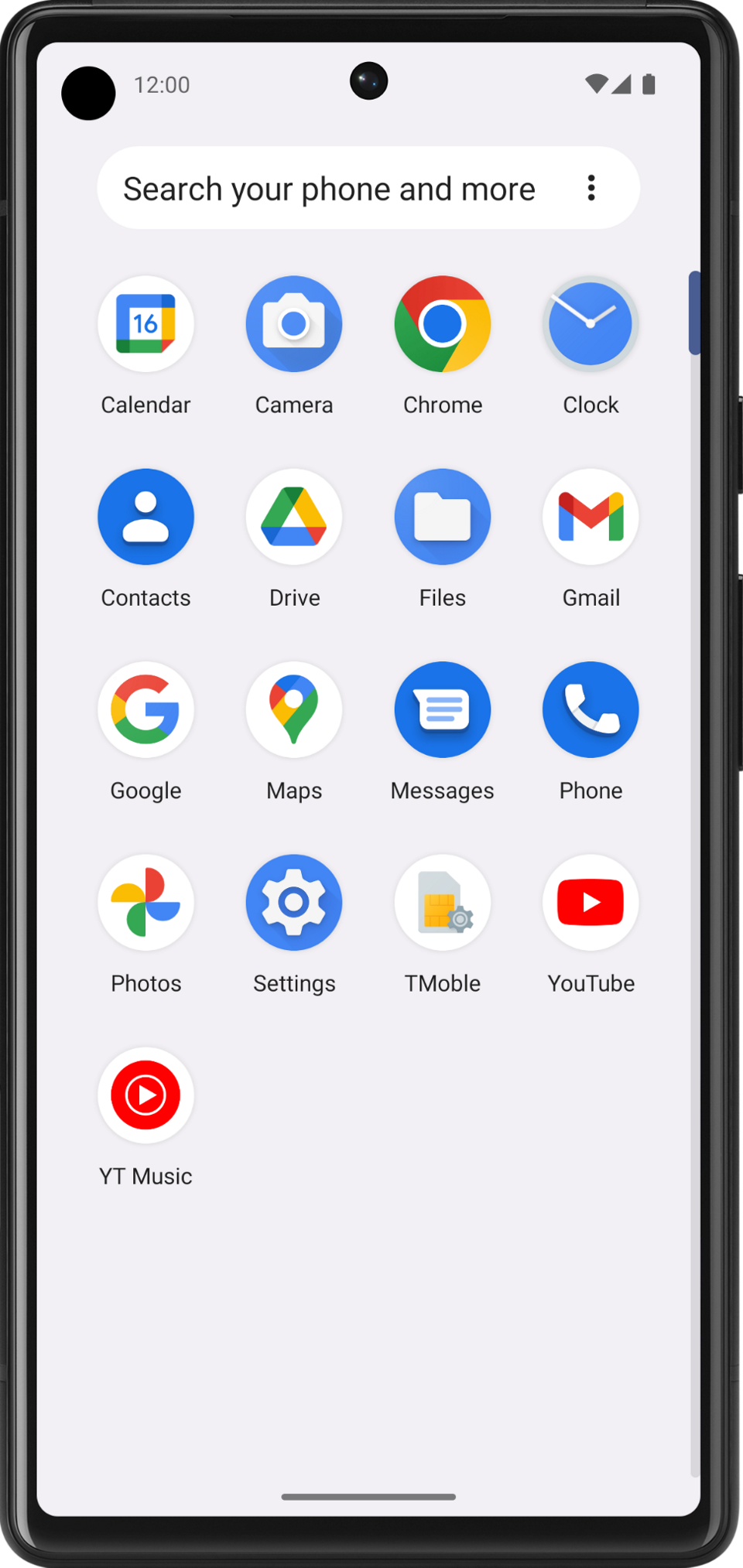This screenshot has height=1568, width=743.
Task: Open the Settings app
Action: click(x=294, y=902)
